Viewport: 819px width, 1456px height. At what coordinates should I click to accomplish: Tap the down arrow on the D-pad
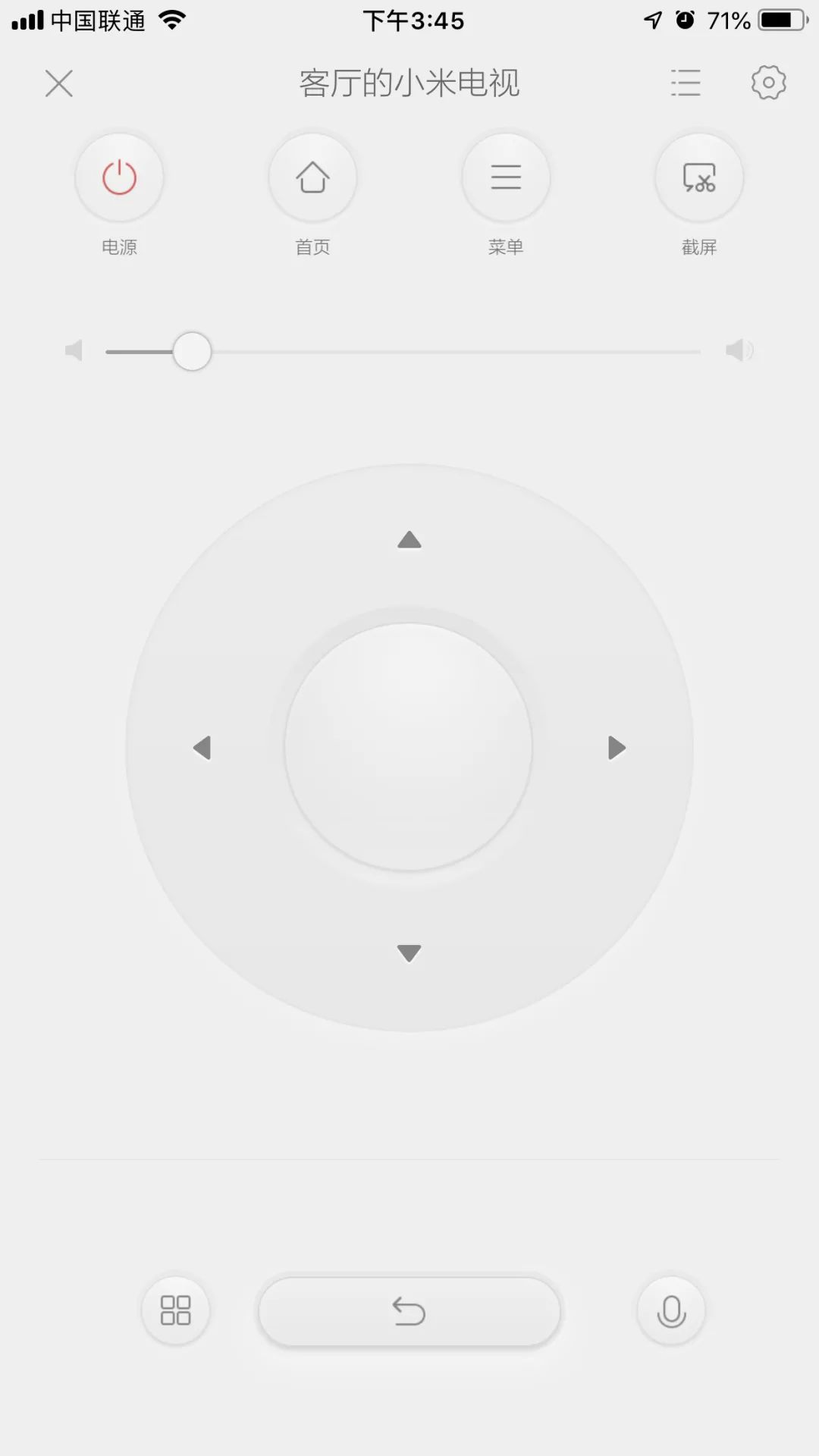[x=409, y=953]
